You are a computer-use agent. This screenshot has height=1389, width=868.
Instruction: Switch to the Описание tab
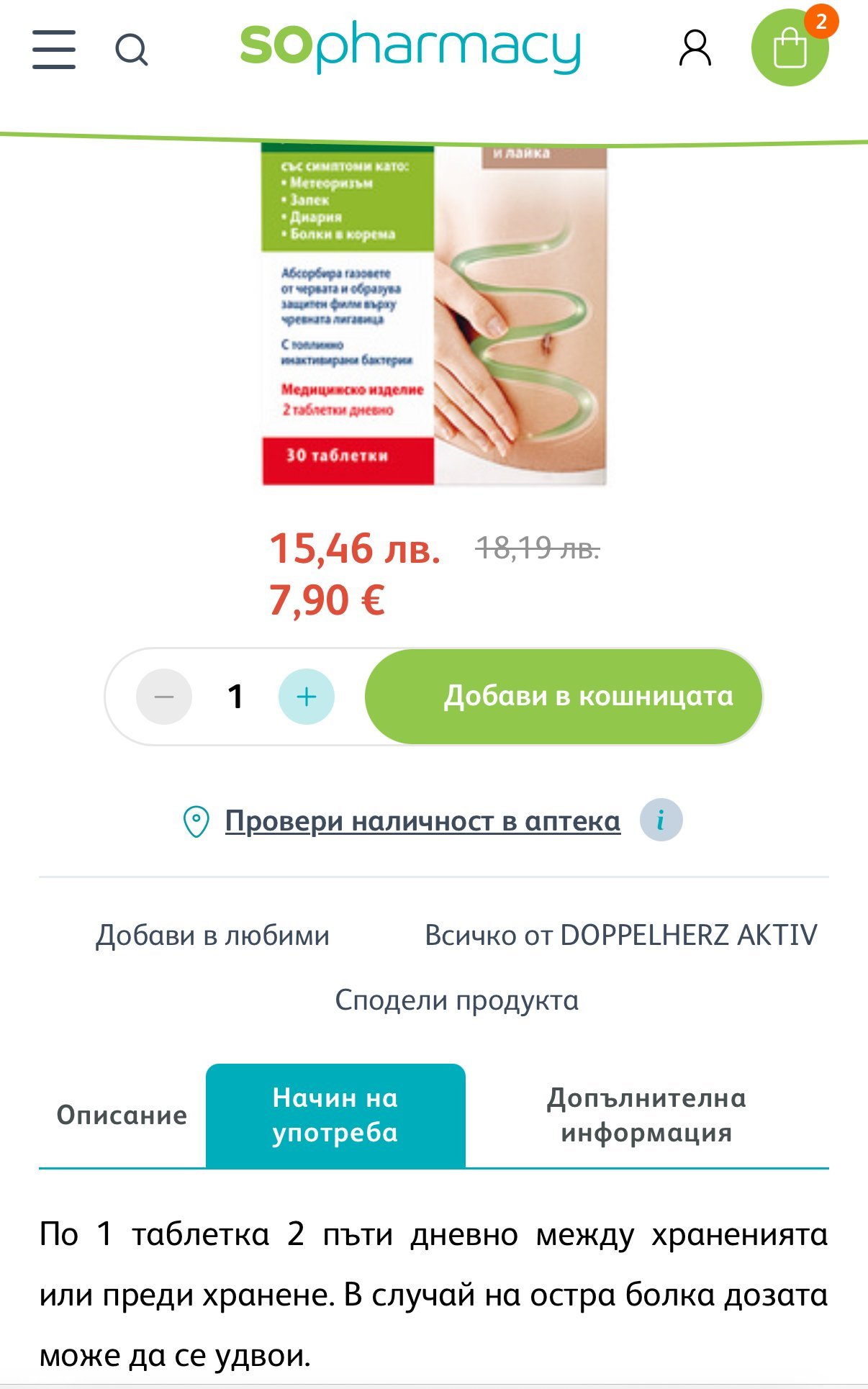(122, 1115)
